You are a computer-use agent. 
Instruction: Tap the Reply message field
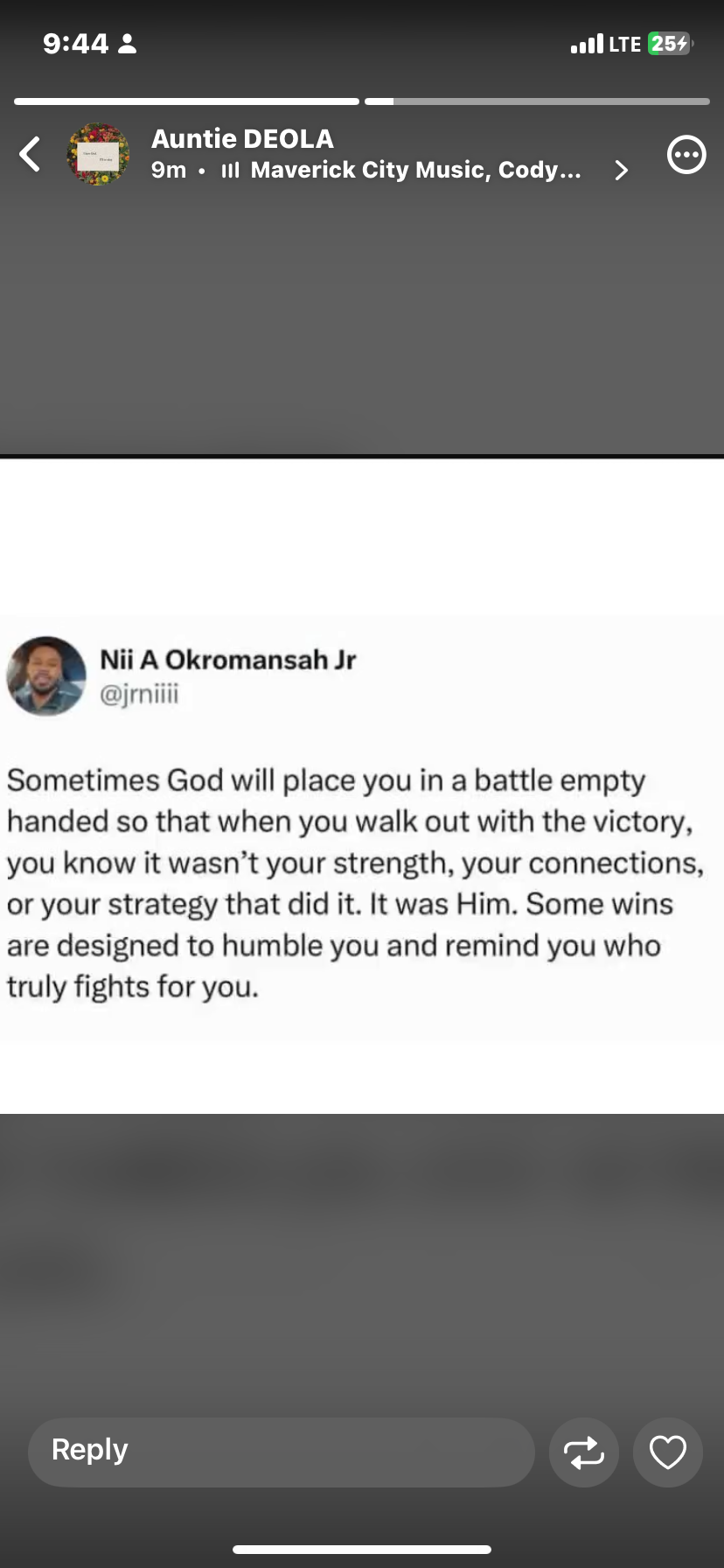(x=282, y=1452)
